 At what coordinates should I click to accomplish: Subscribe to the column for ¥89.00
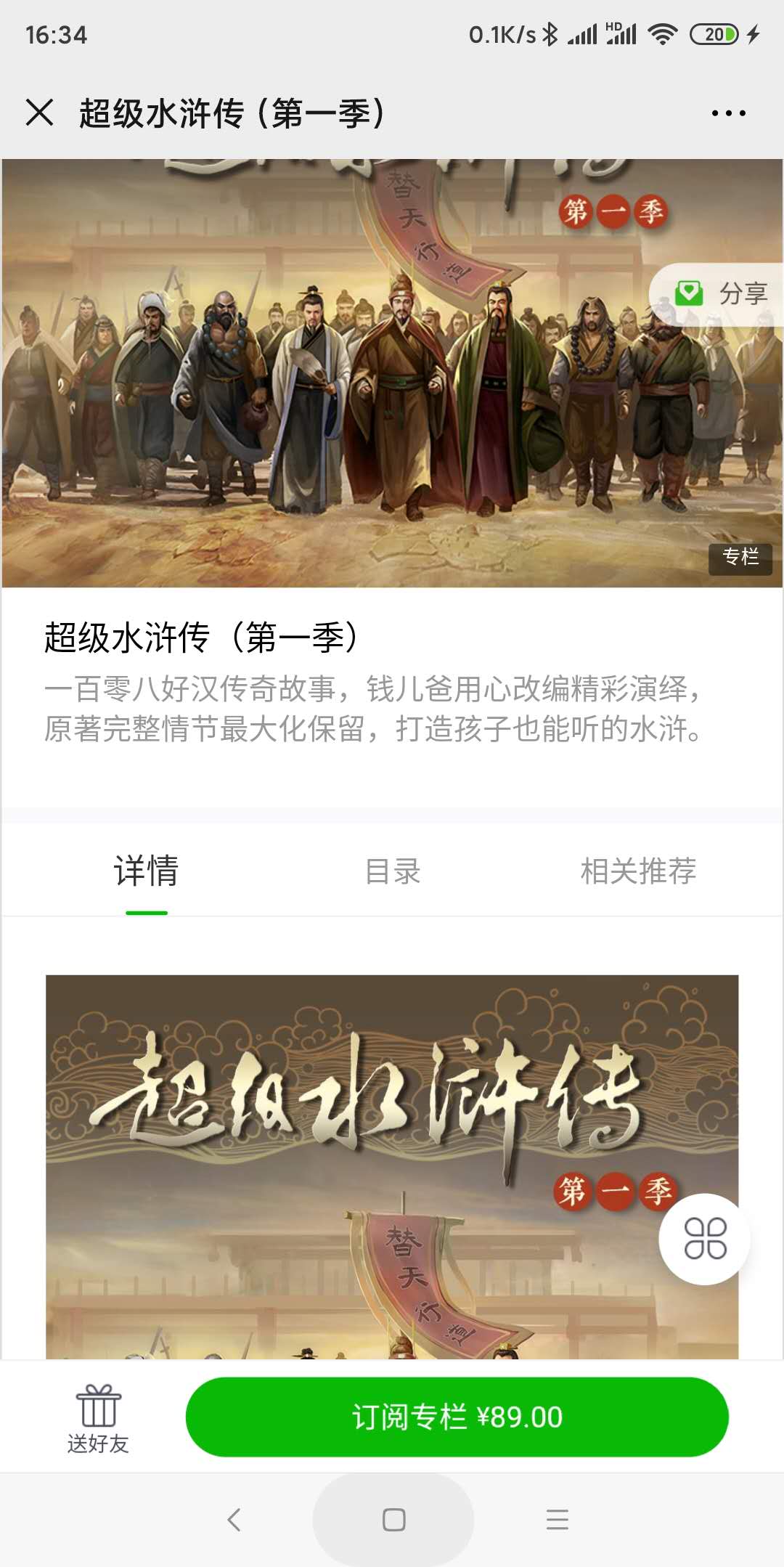tap(457, 1417)
